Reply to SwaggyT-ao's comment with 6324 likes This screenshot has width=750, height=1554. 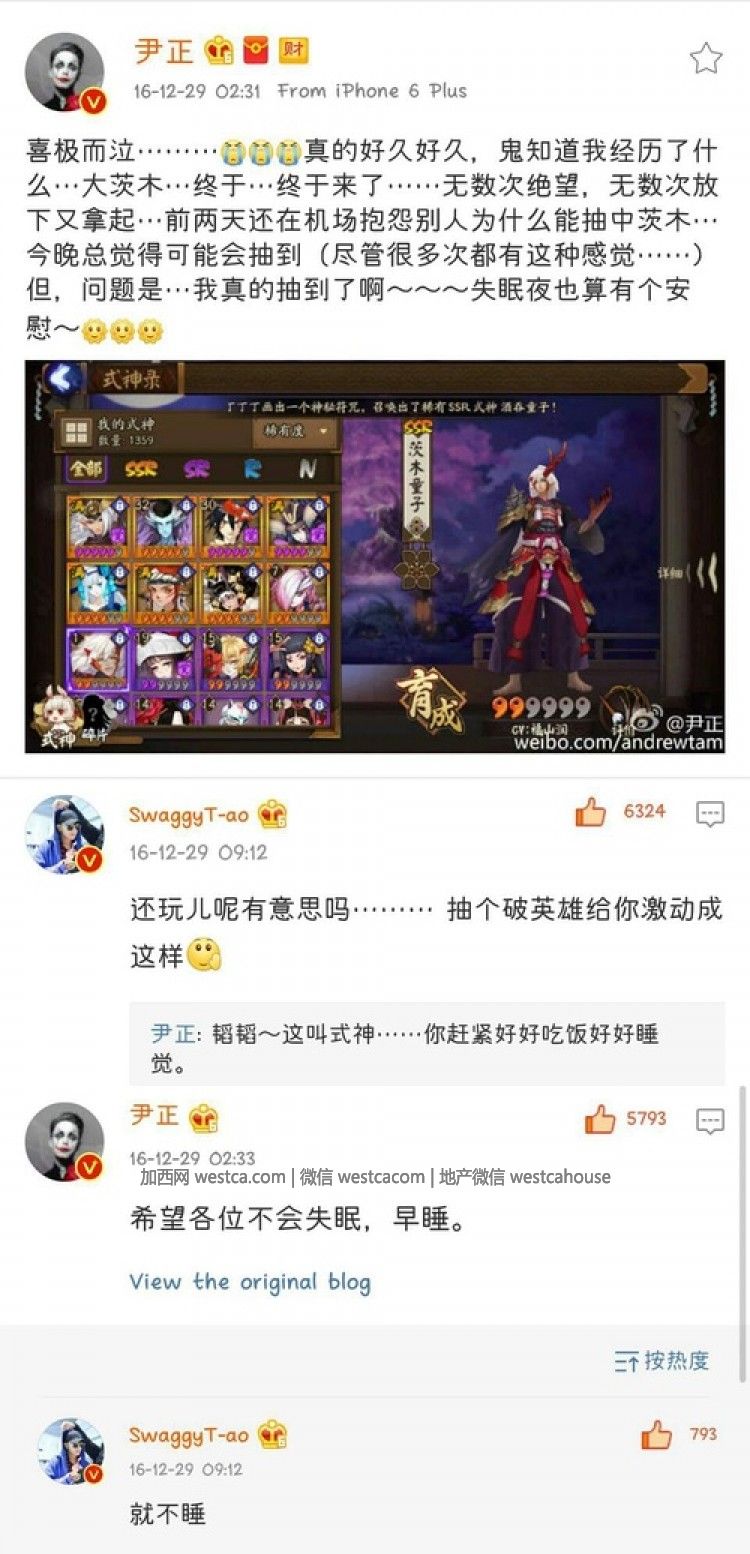click(710, 813)
